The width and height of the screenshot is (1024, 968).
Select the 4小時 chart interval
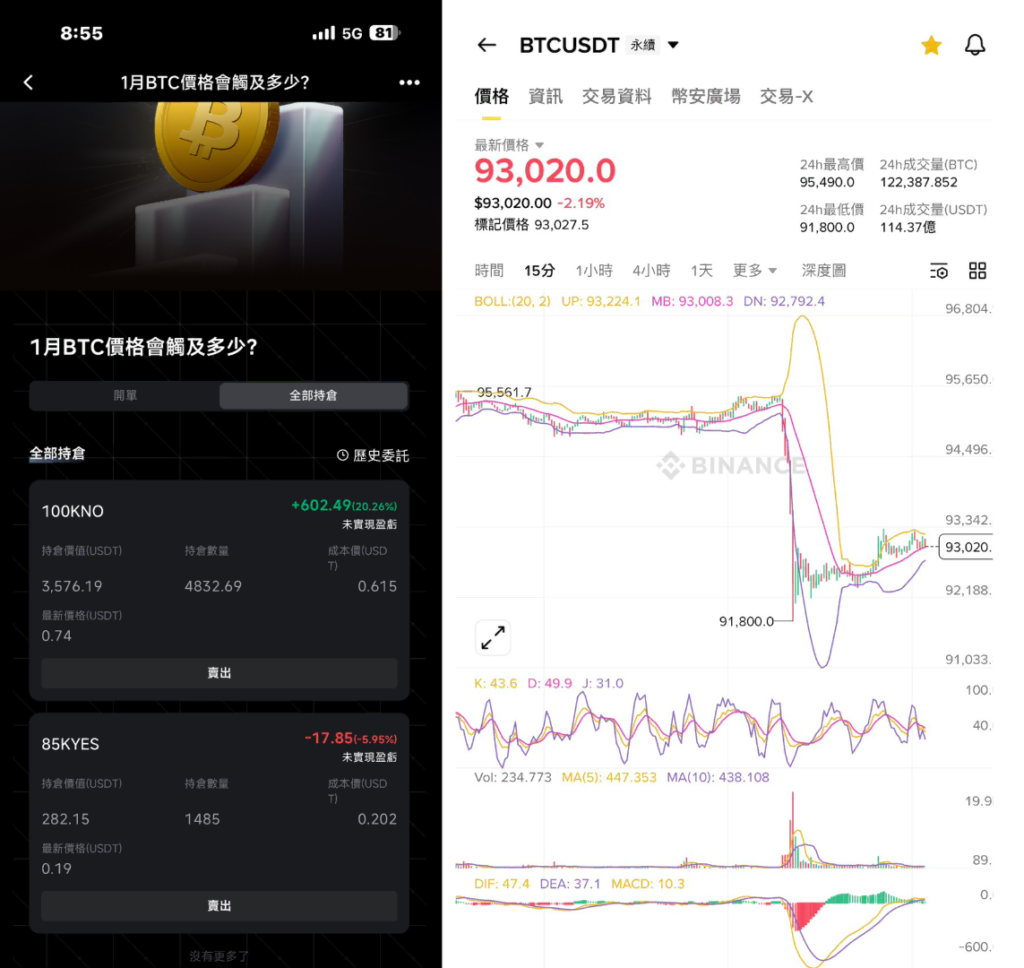coord(651,271)
